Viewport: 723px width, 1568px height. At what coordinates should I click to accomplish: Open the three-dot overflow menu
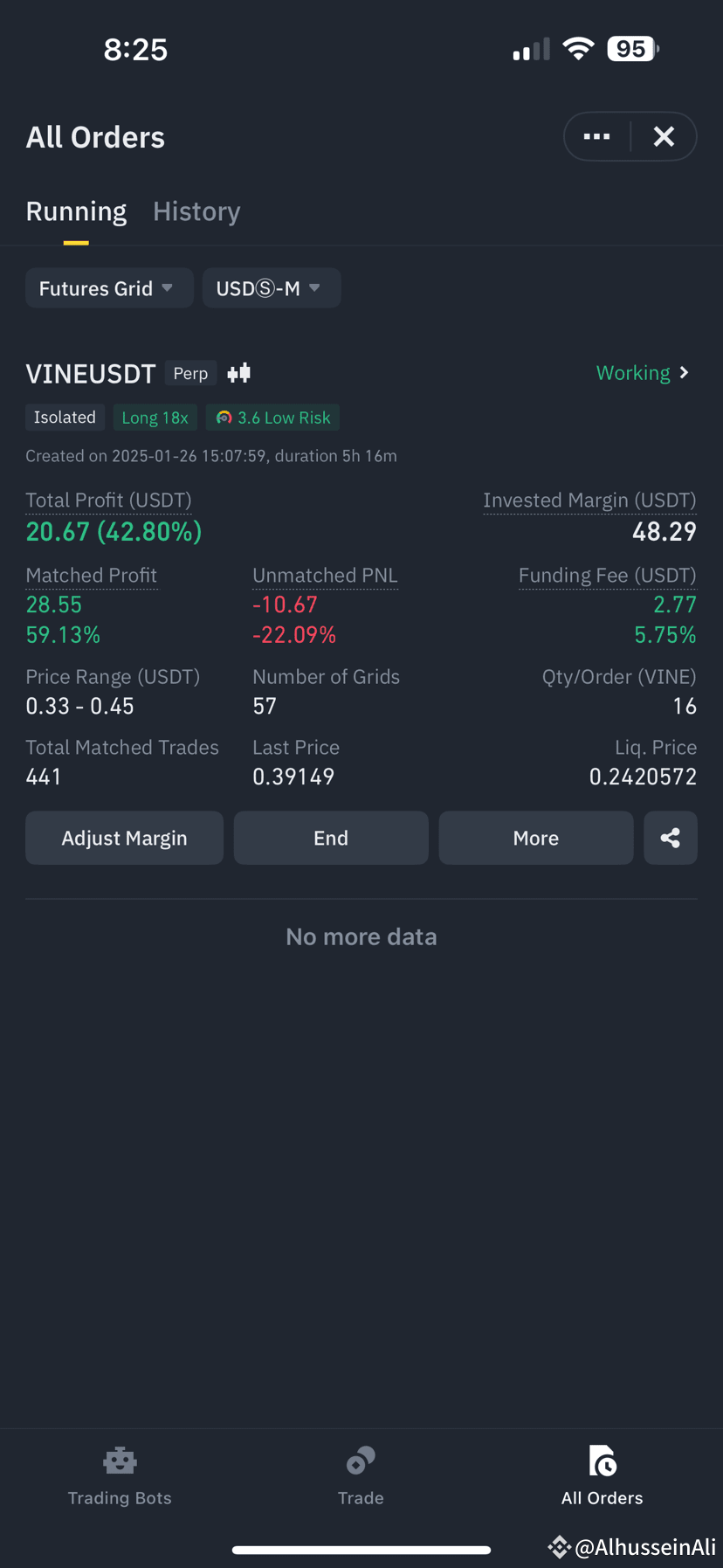(x=597, y=136)
